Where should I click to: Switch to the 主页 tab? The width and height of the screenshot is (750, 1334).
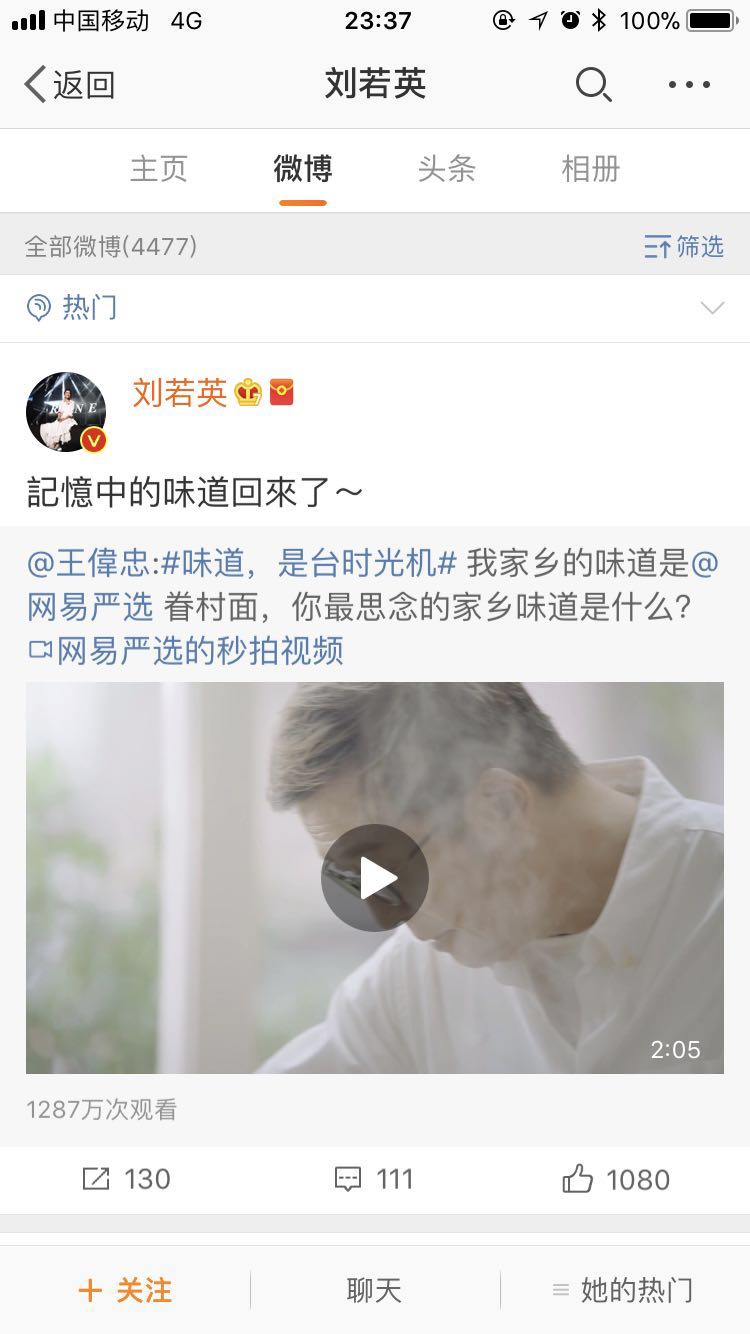pyautogui.click(x=158, y=169)
